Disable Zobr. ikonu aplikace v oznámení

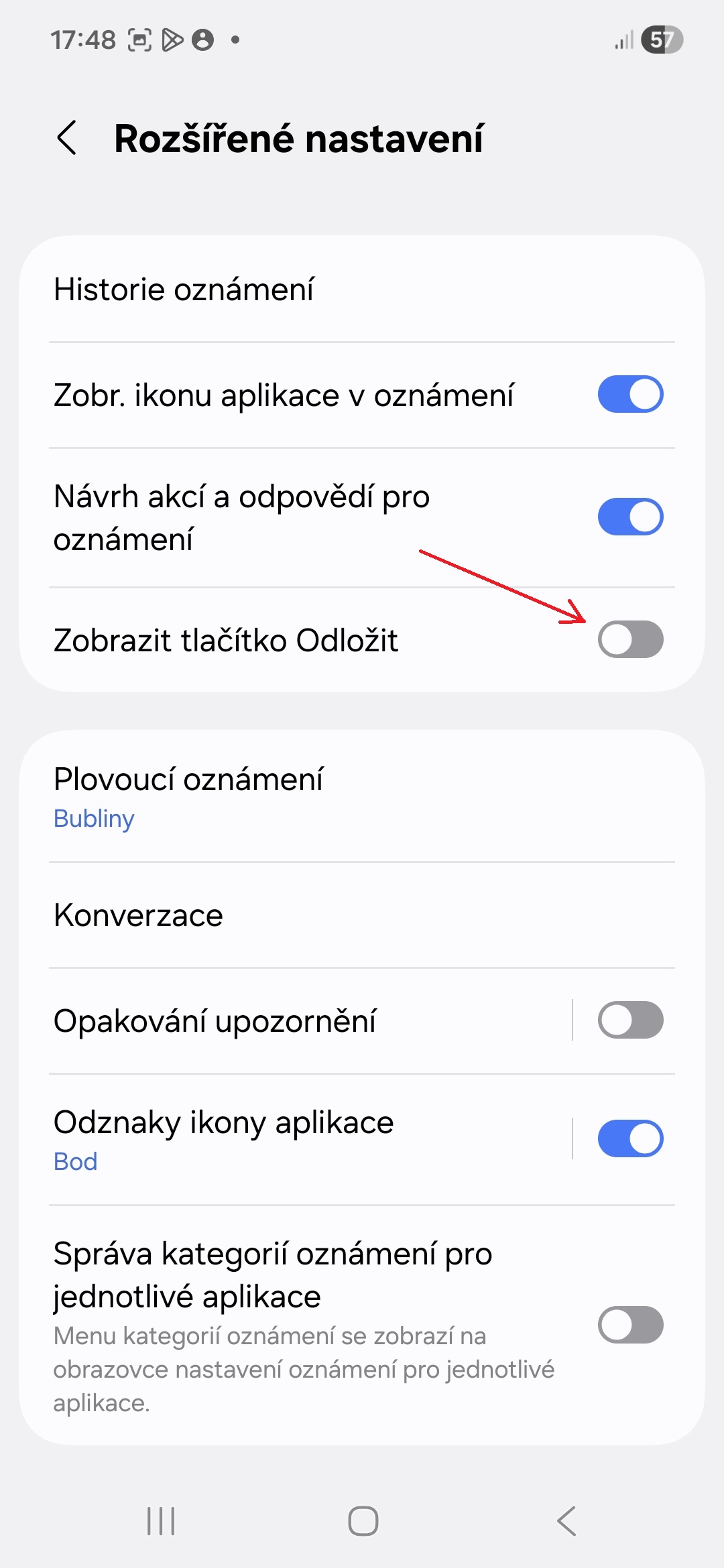point(630,395)
